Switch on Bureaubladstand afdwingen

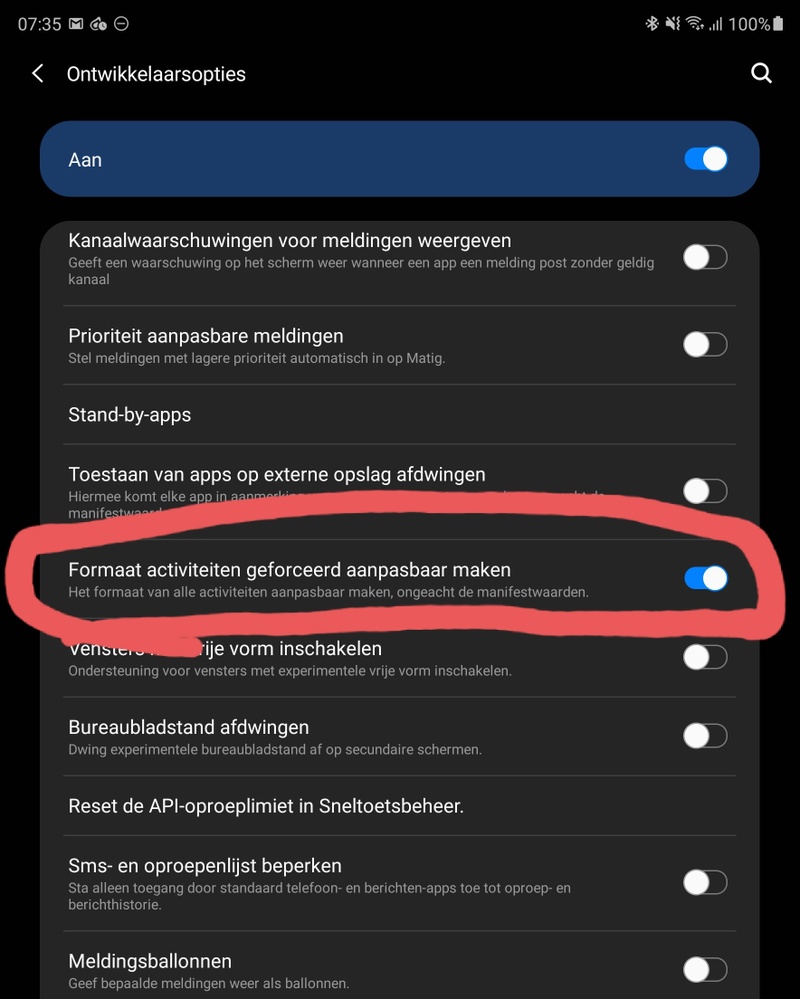coord(705,736)
